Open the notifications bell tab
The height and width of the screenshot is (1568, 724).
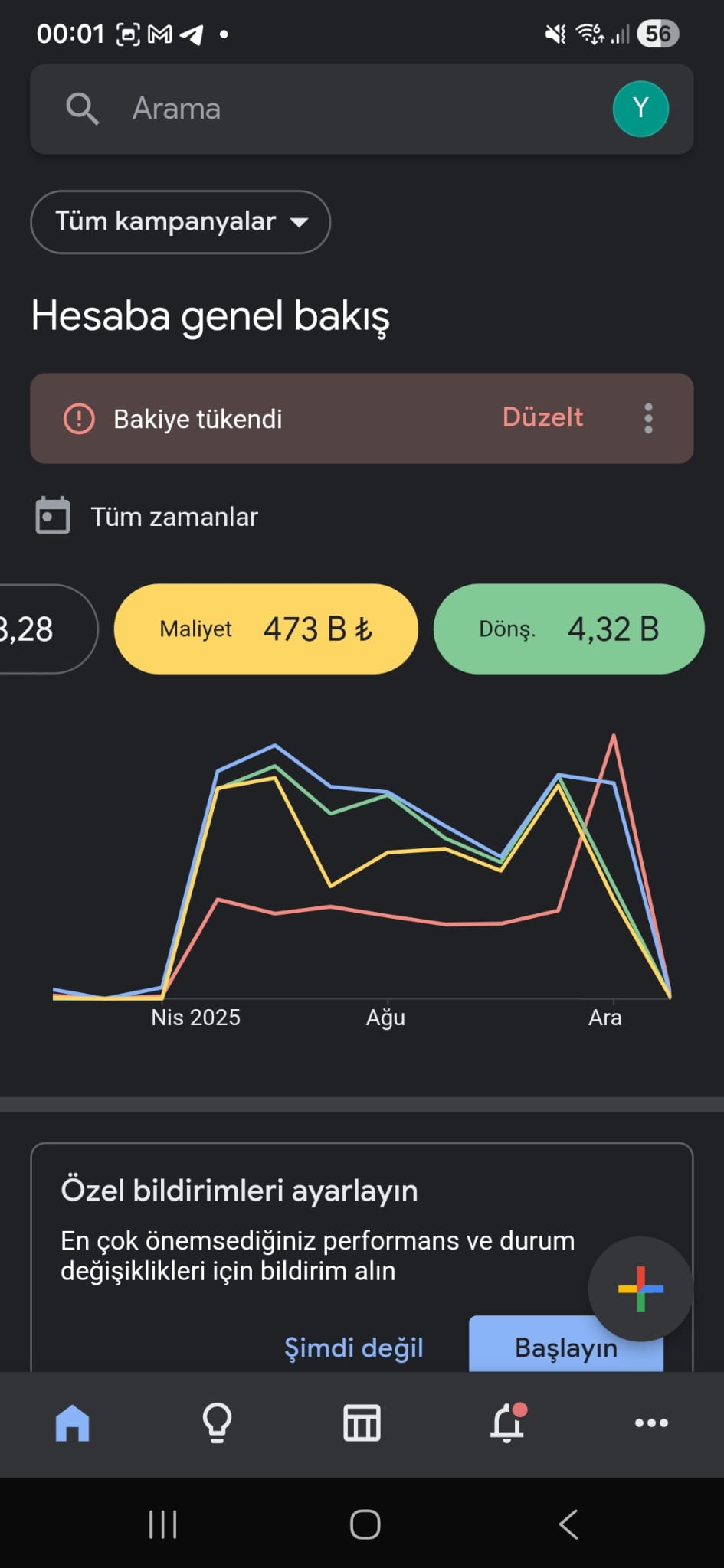point(507,1423)
